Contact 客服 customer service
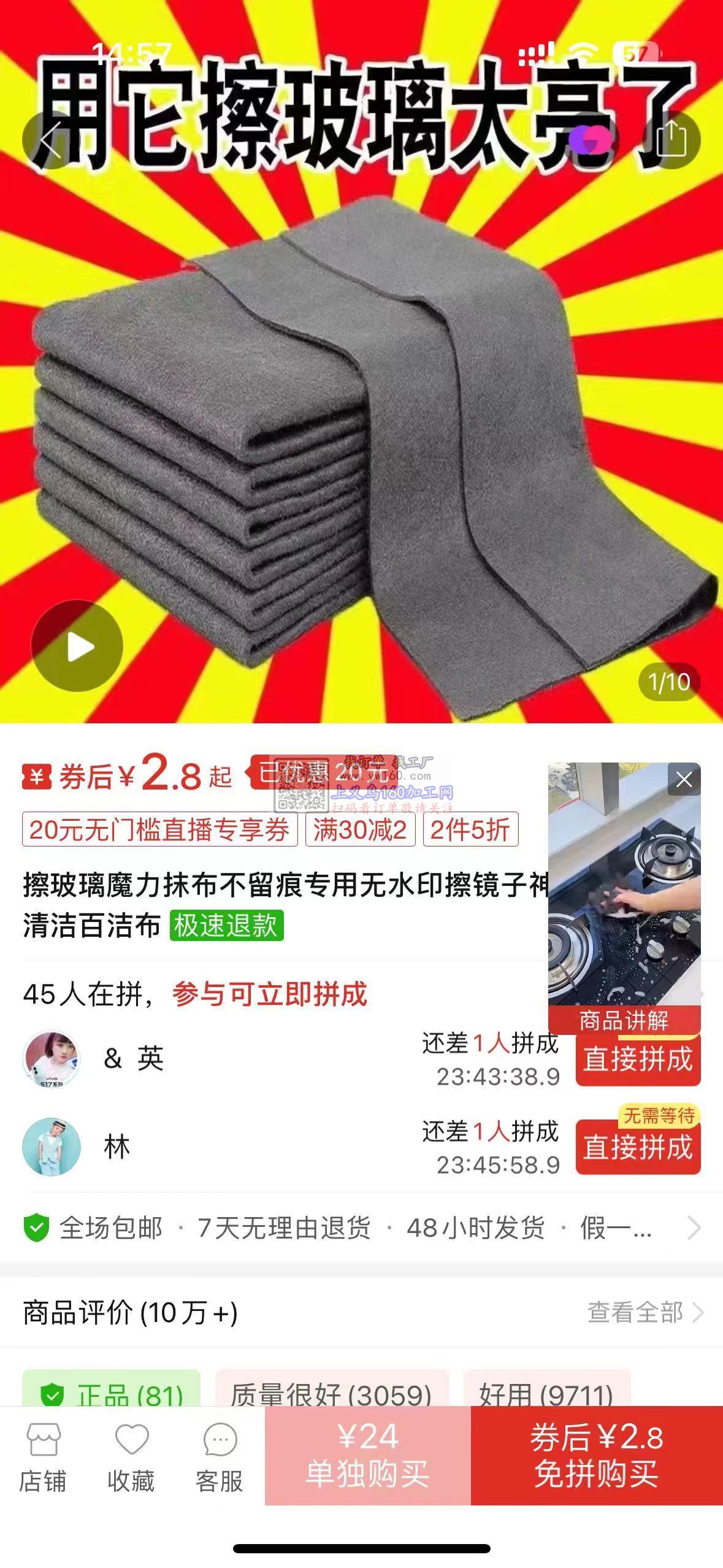 [220, 1457]
